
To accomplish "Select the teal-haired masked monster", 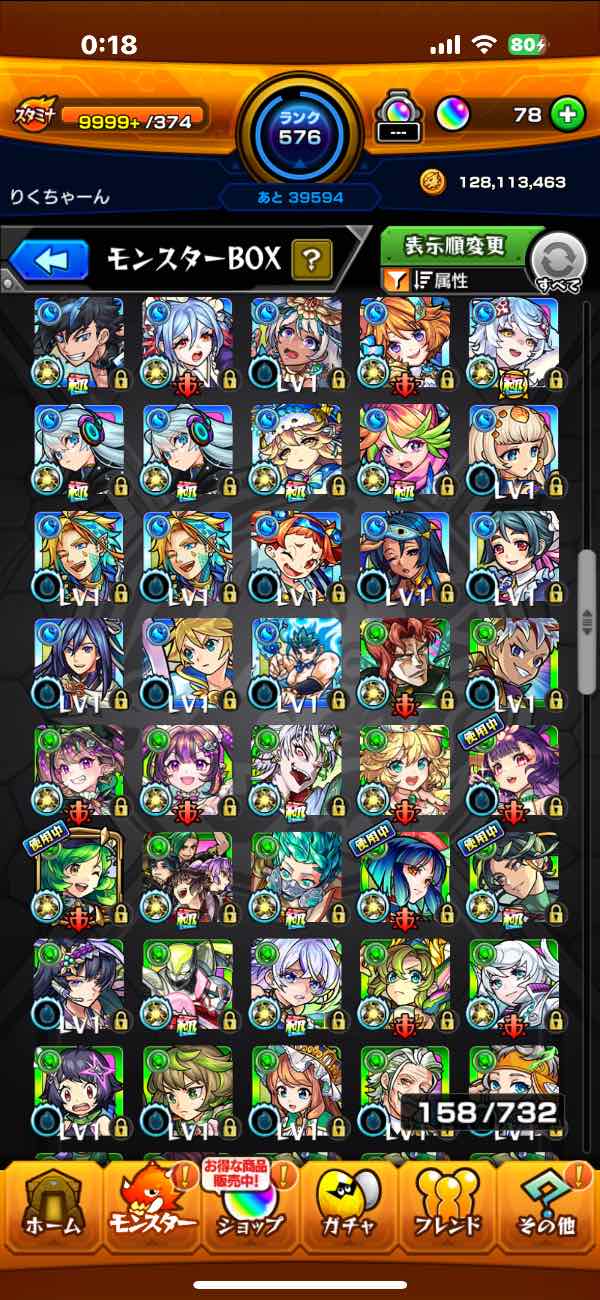I will point(295,878).
